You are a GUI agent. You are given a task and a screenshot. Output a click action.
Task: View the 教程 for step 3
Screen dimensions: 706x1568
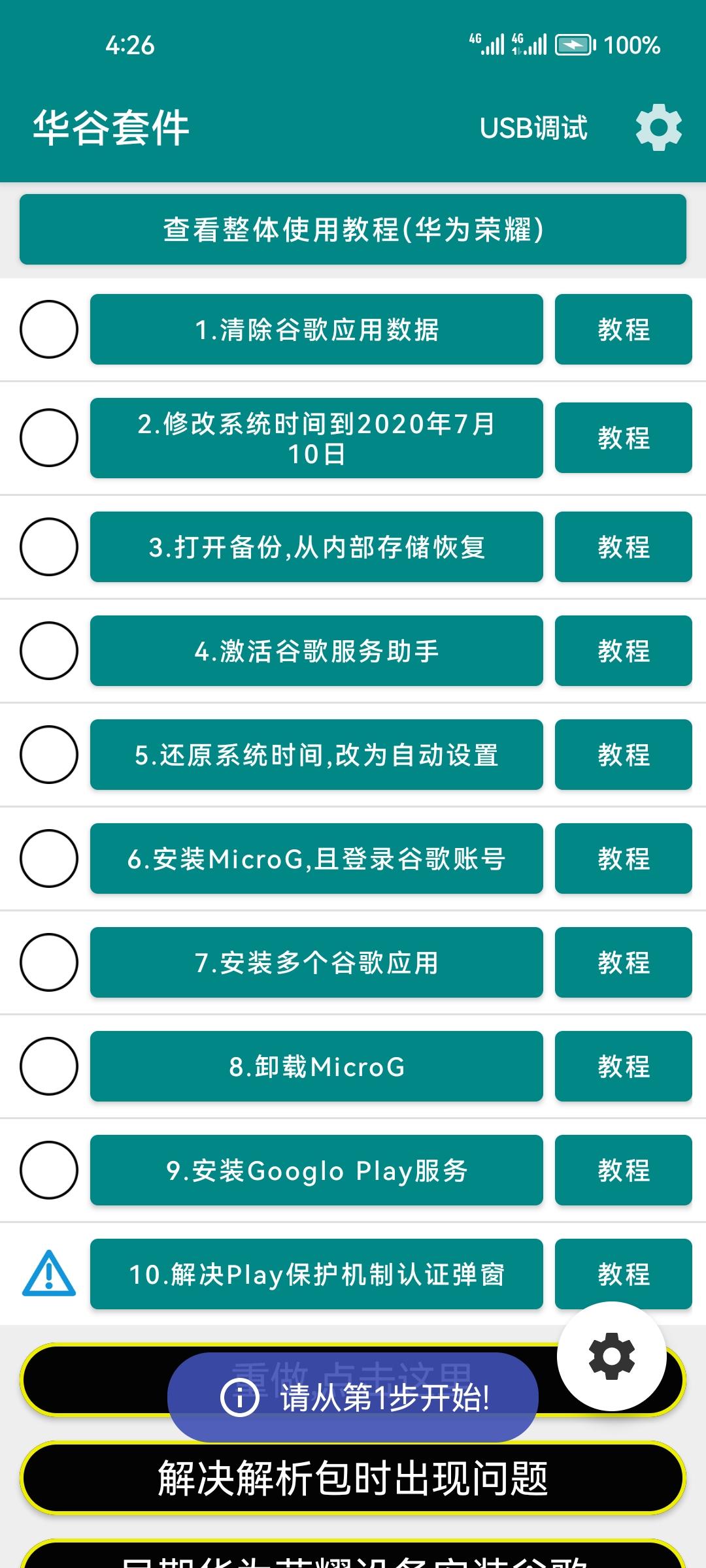click(624, 547)
